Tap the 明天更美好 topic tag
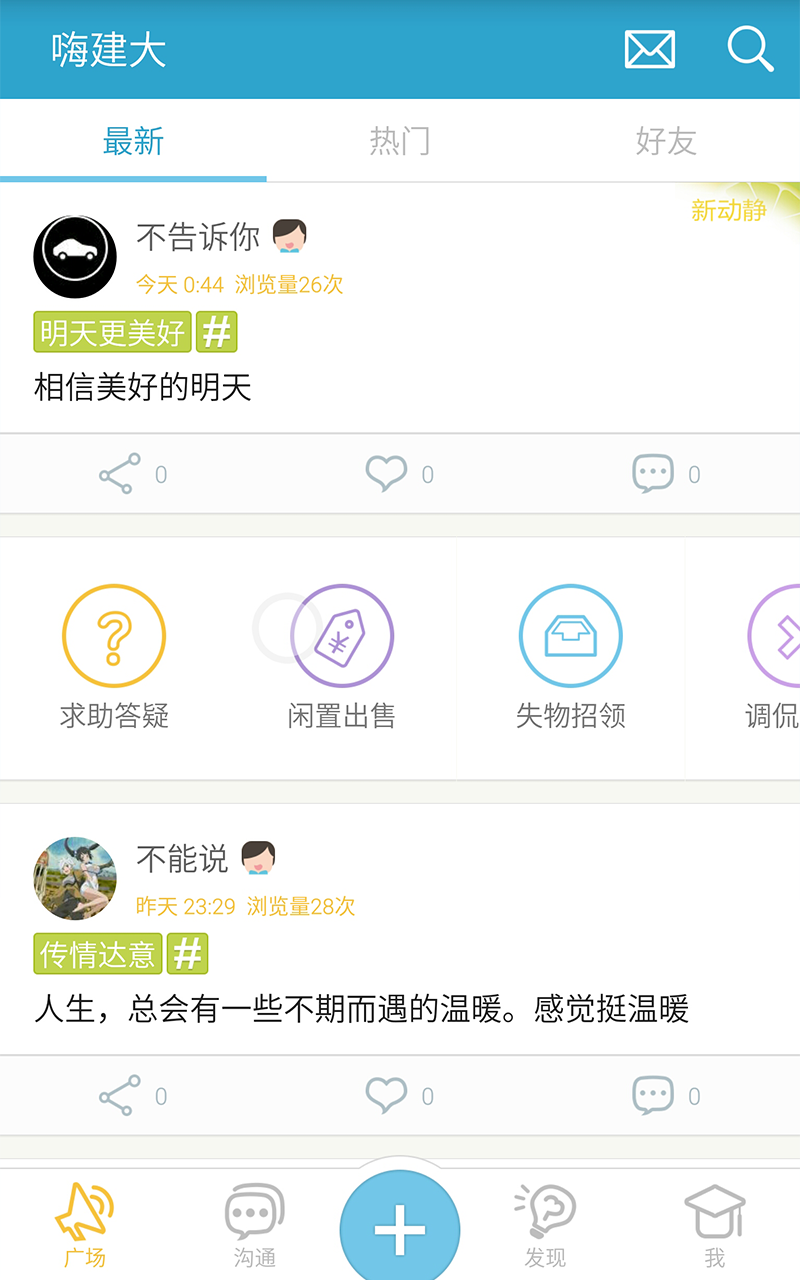 tap(112, 332)
